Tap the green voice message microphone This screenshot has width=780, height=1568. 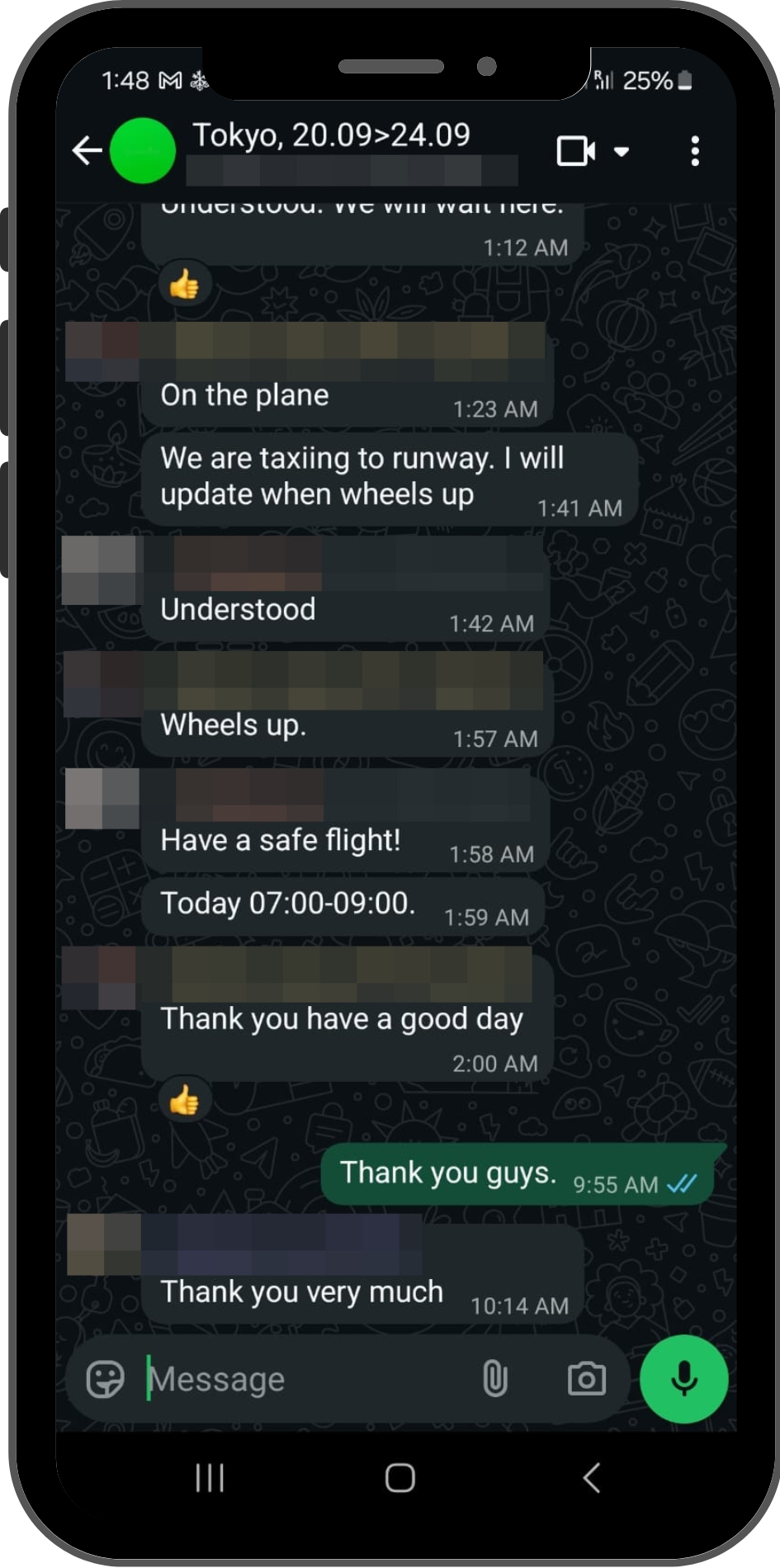[x=683, y=1379]
